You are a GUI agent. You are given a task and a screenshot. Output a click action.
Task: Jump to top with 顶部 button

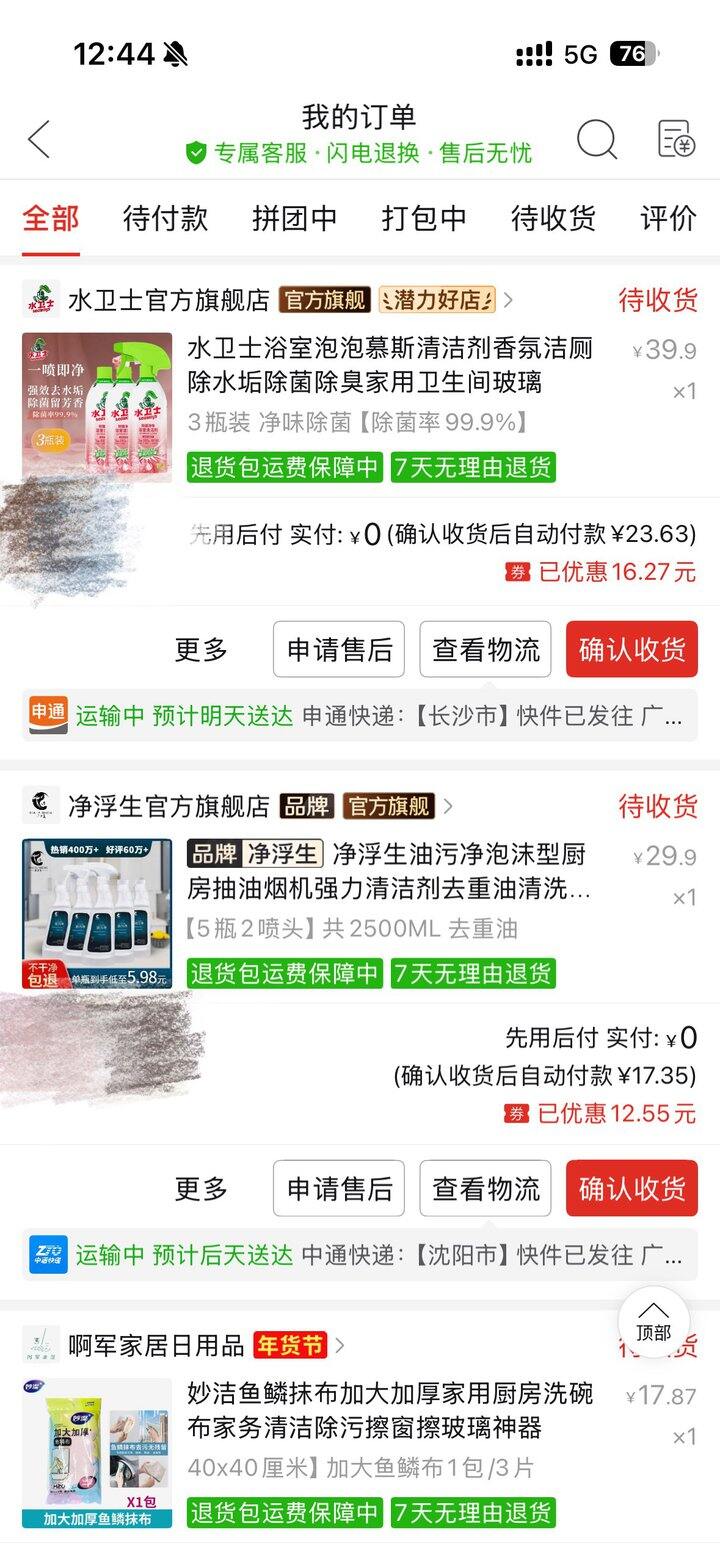click(x=653, y=1320)
